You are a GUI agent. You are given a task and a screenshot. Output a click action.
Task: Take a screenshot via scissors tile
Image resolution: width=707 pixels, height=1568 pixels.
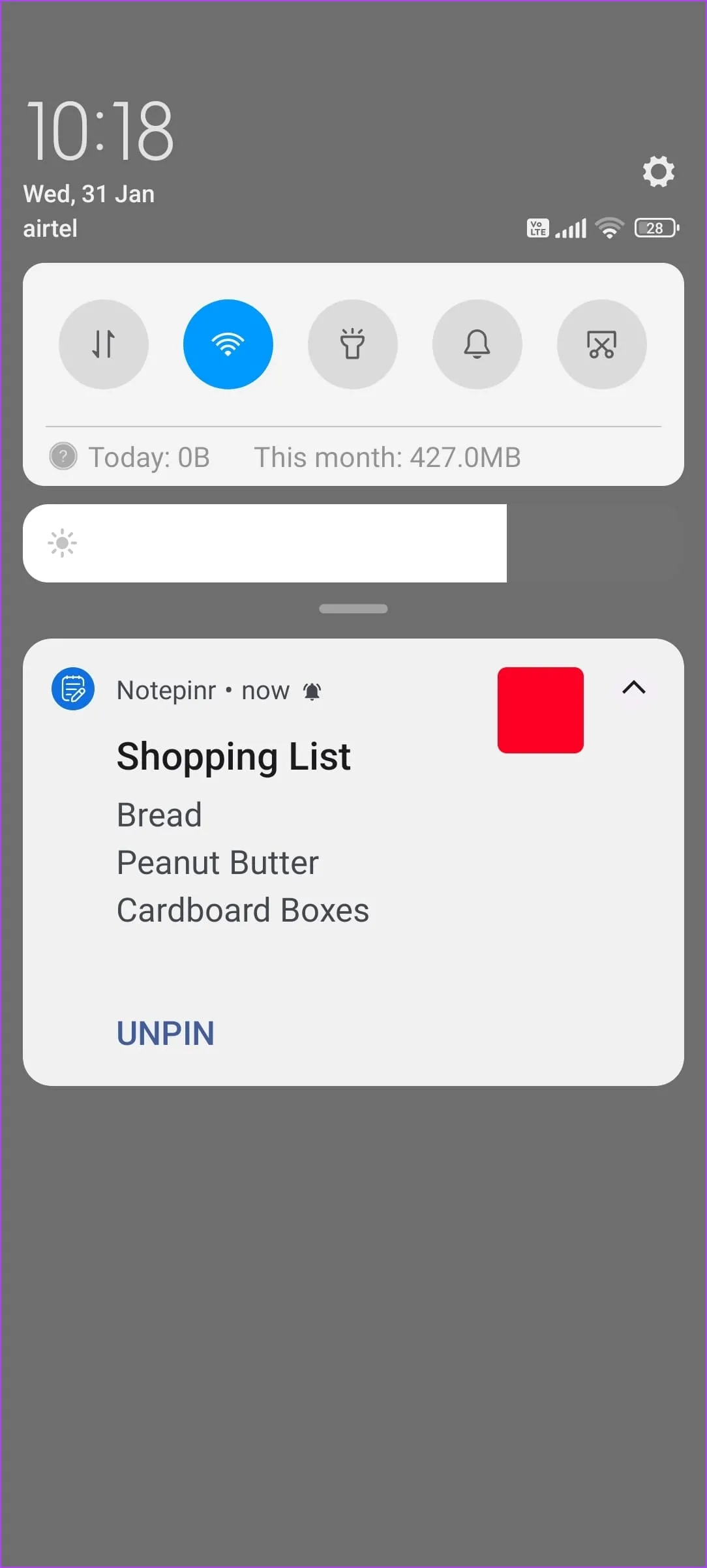pos(601,344)
